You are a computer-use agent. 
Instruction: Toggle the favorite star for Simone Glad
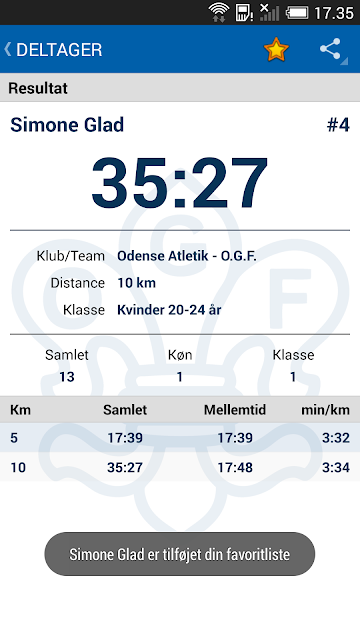(276, 49)
